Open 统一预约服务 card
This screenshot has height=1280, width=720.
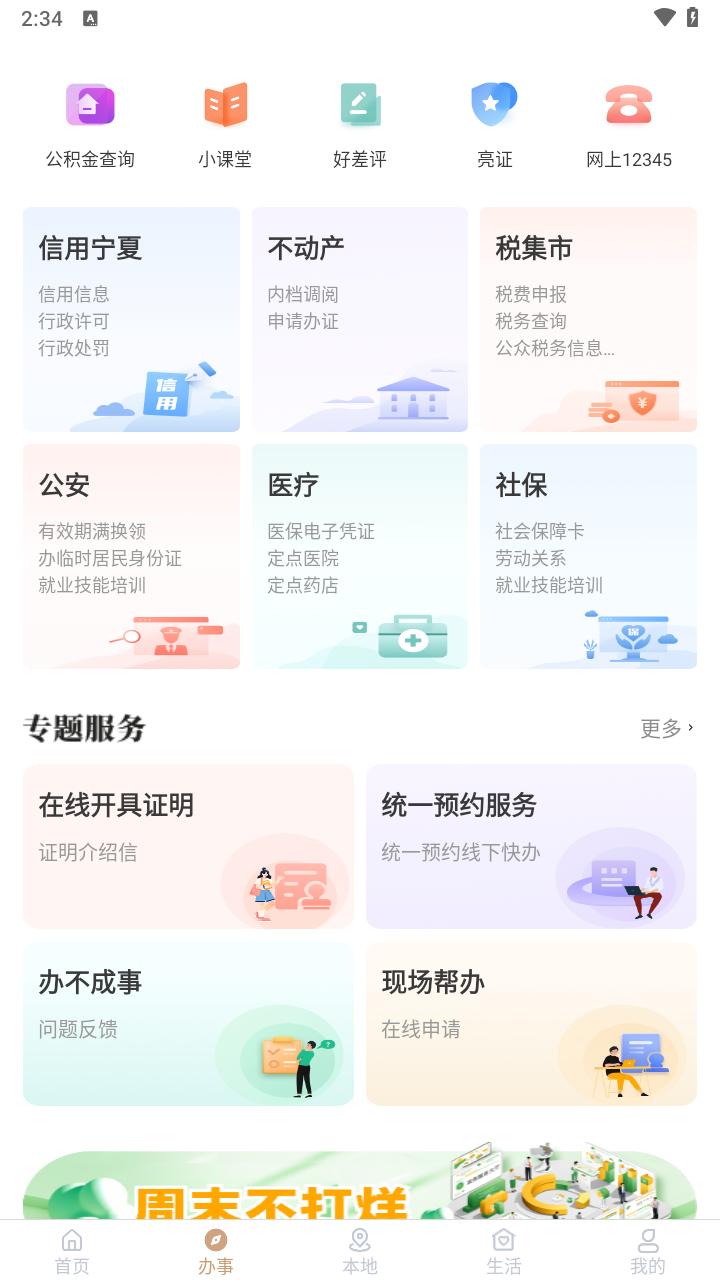click(531, 846)
